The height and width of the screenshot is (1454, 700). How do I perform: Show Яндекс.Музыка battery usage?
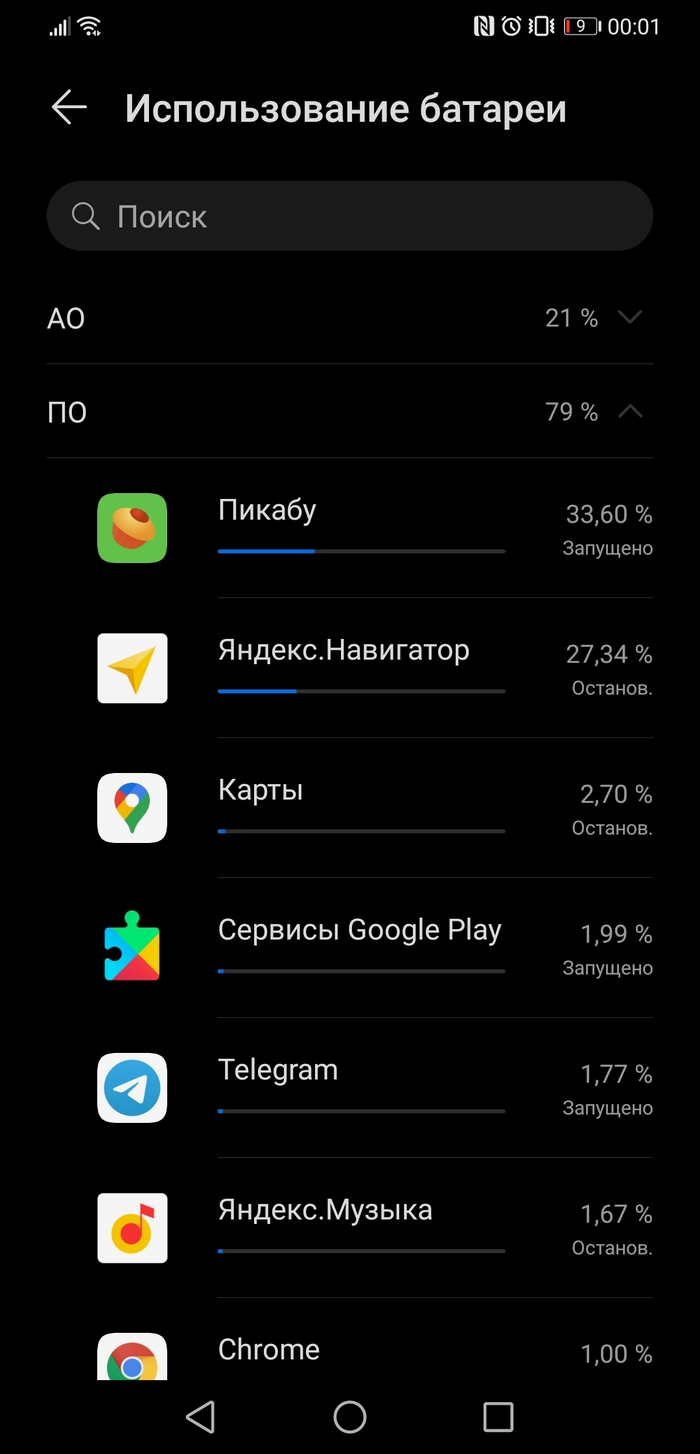374,1228
